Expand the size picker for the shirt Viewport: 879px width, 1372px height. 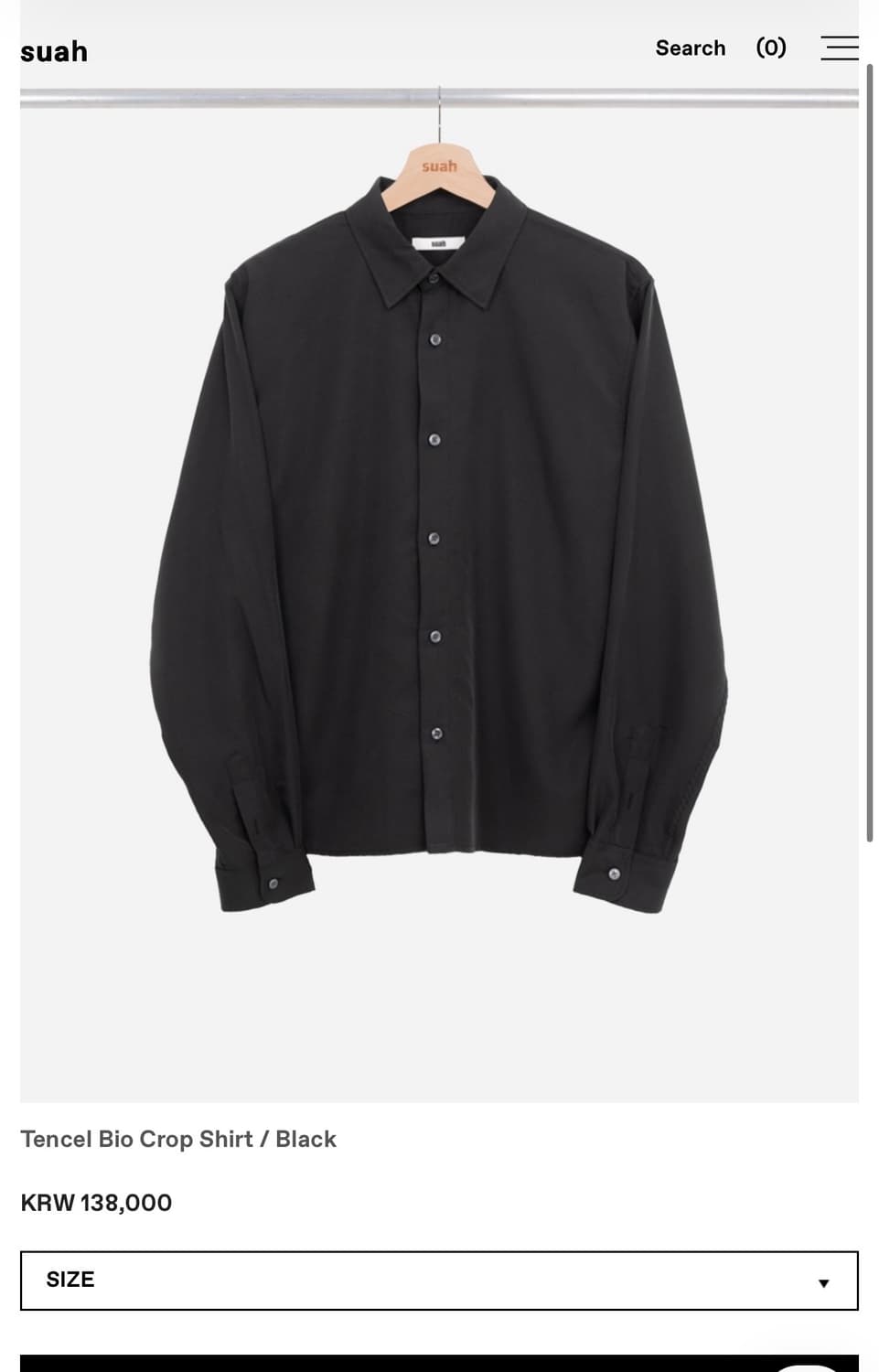(439, 1280)
